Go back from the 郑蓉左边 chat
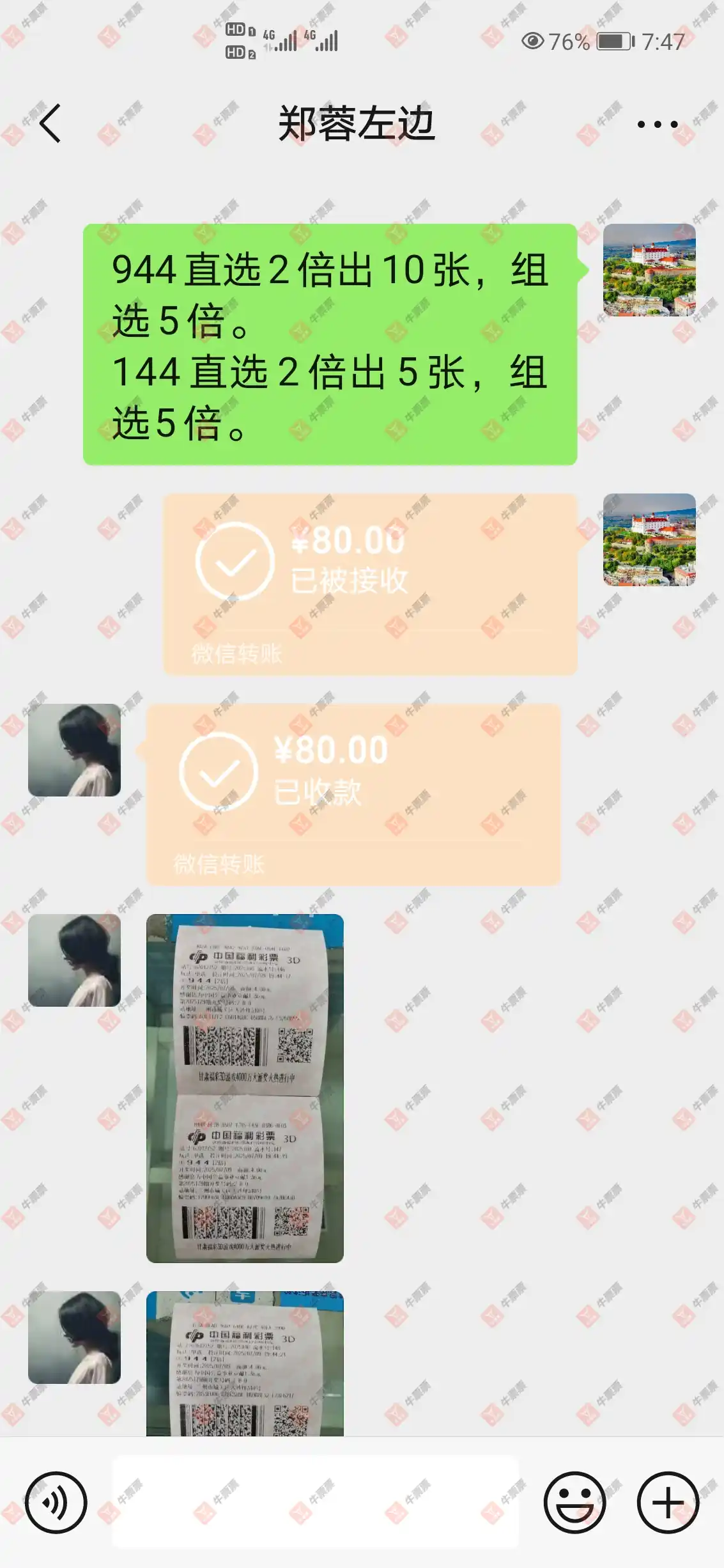 click(x=50, y=123)
